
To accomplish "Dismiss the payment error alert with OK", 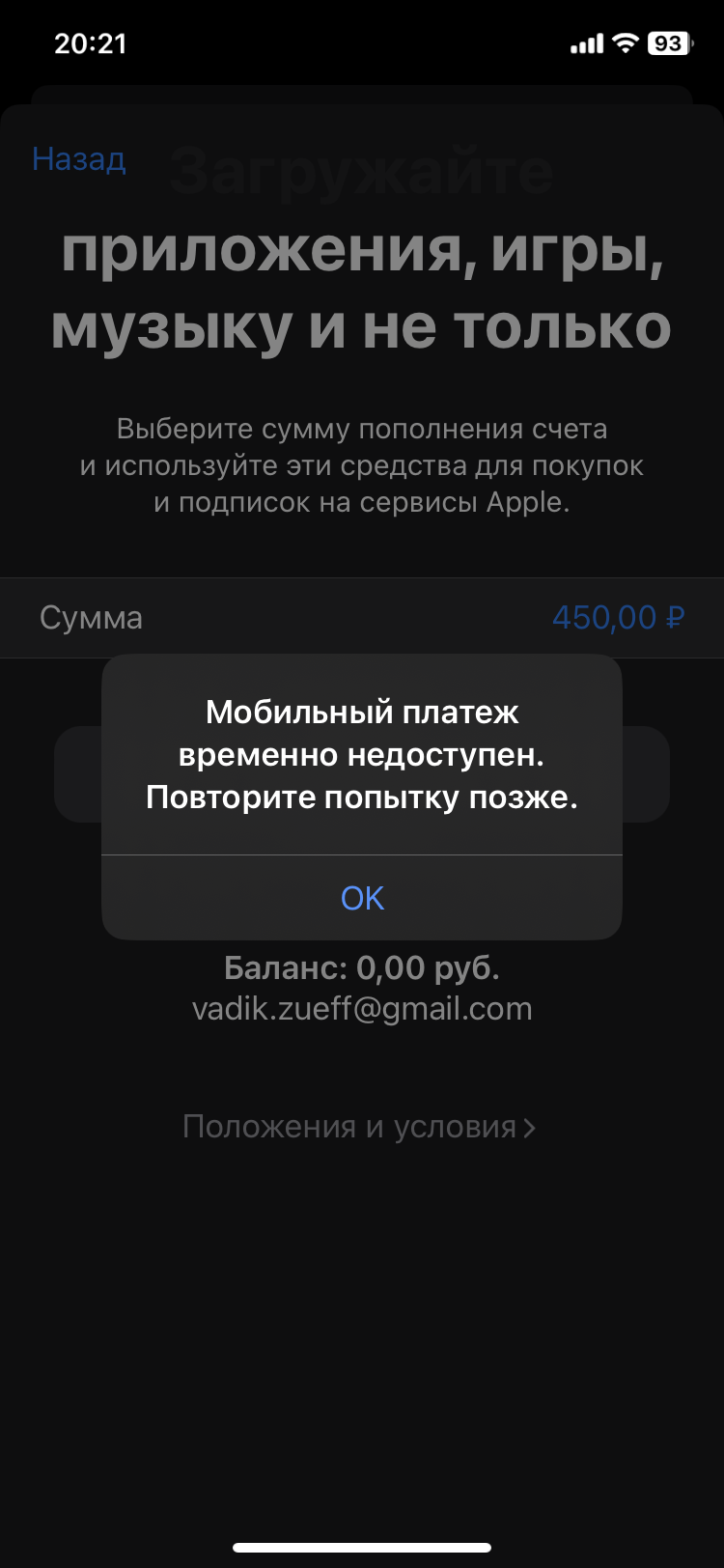I will pyautogui.click(x=362, y=898).
